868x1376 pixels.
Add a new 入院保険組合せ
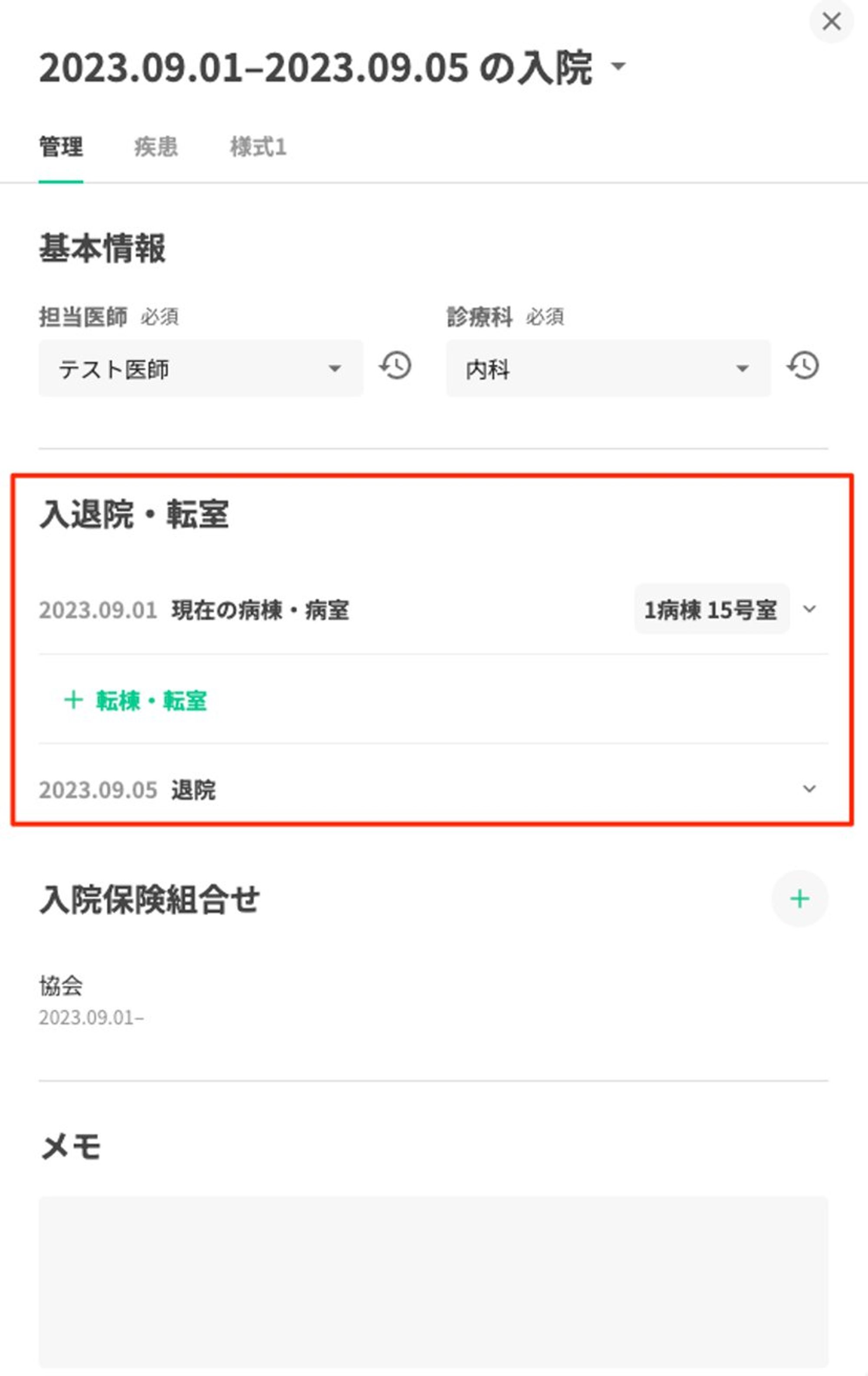799,899
